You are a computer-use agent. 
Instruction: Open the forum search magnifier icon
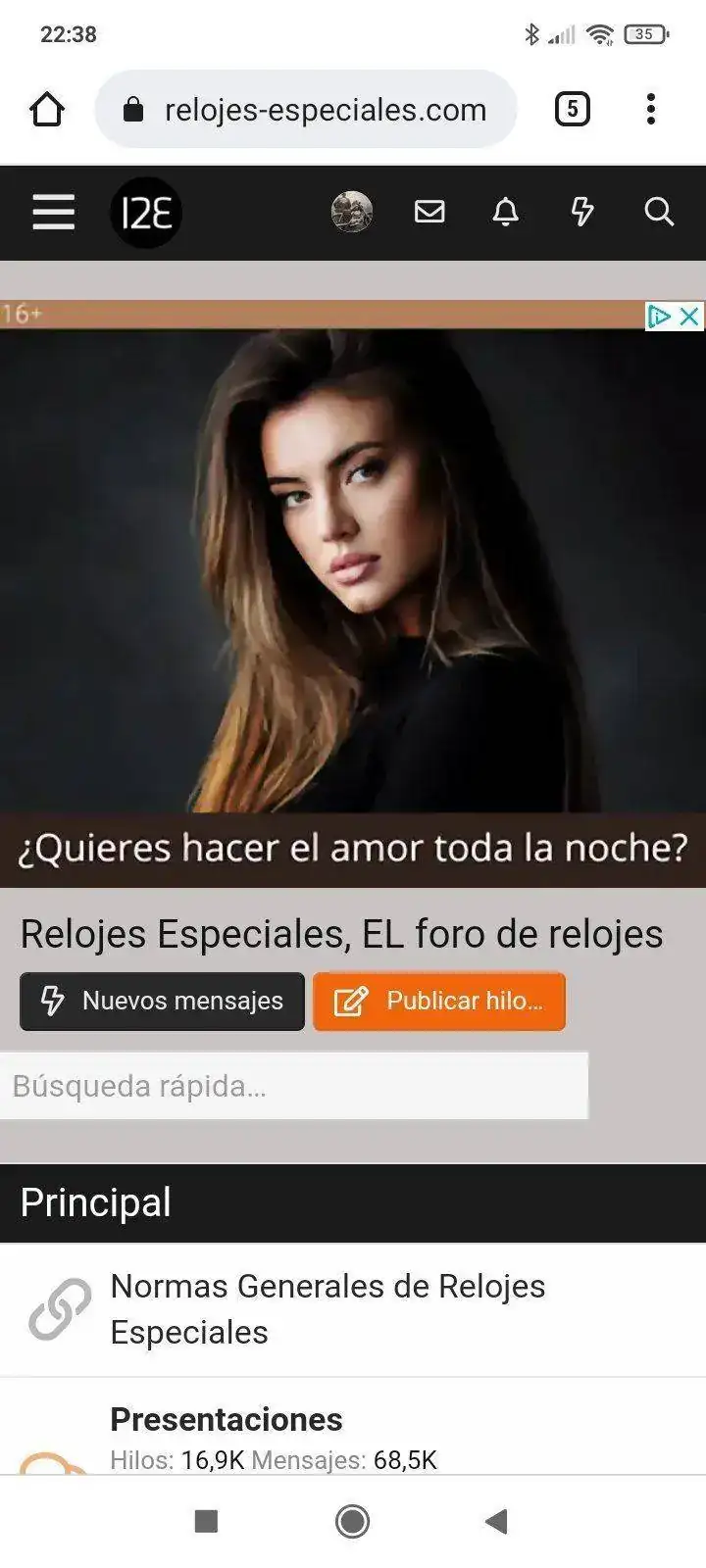tap(659, 213)
